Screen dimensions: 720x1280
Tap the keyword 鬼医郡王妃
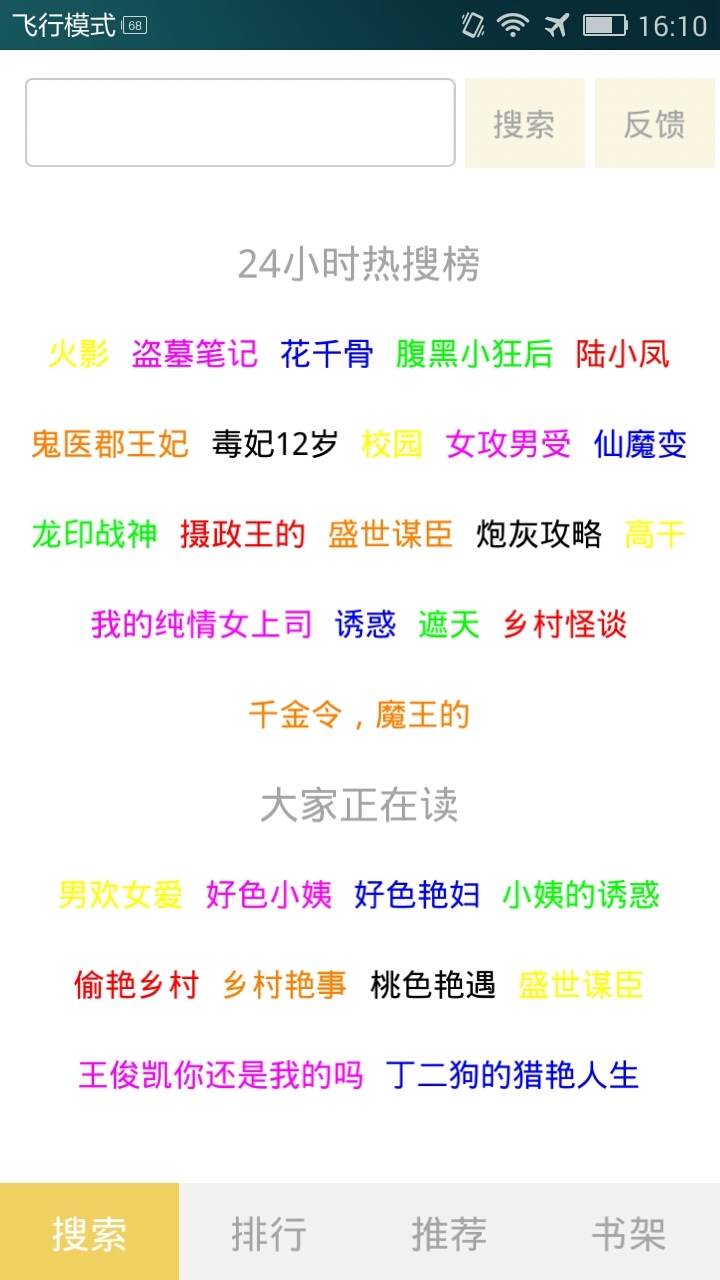(110, 444)
